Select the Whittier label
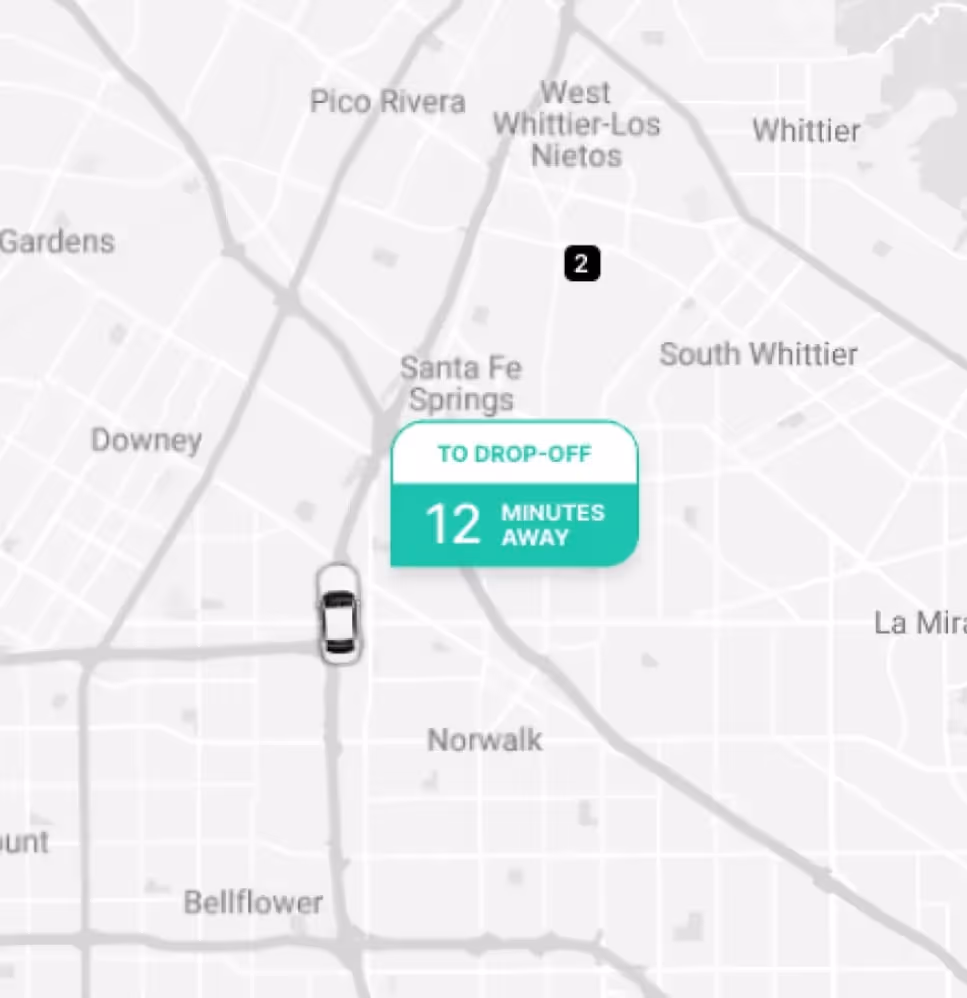967x998 pixels. (x=804, y=131)
